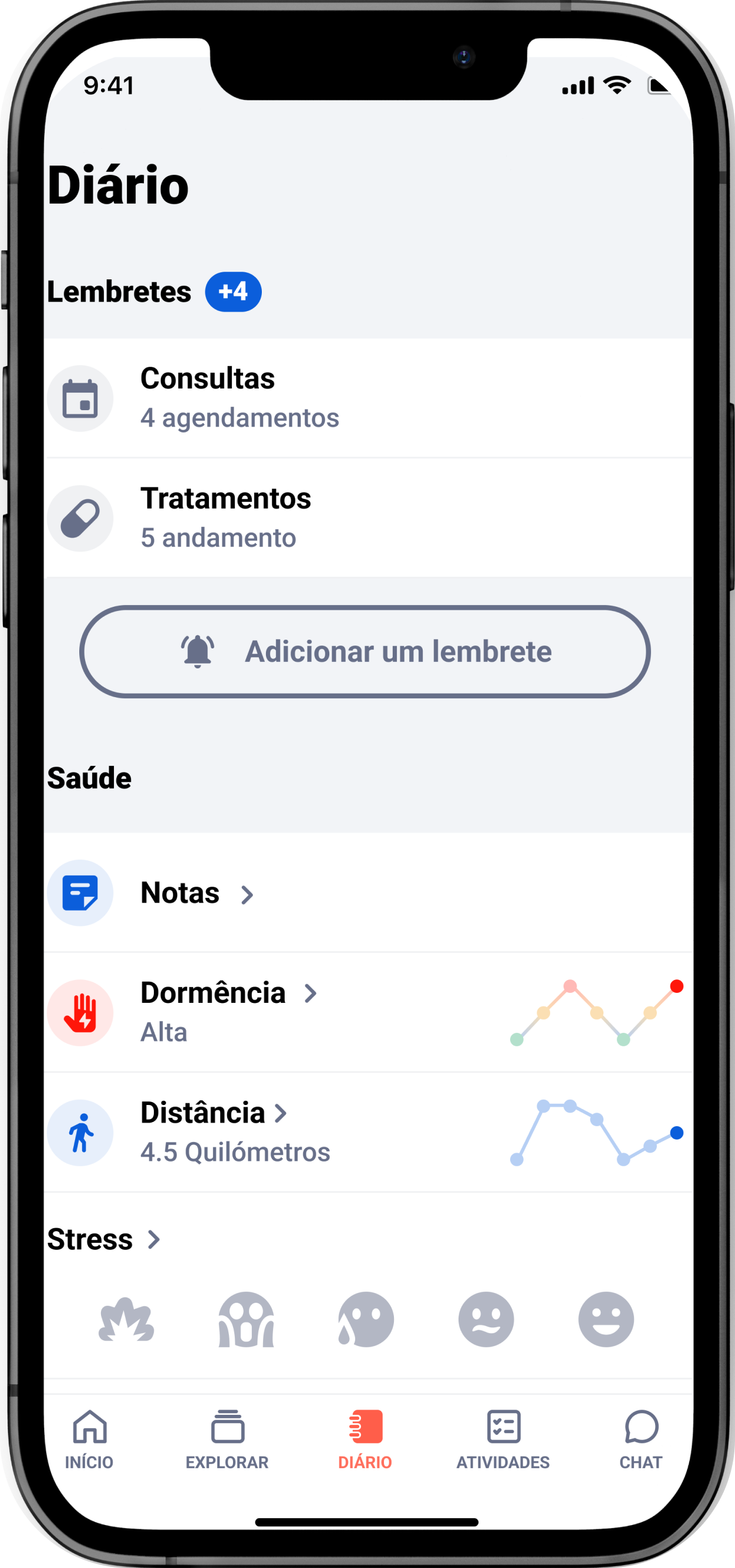Select the uneasy wavy-mouth stress face
The height and width of the screenshot is (1568, 735).
486,1319
